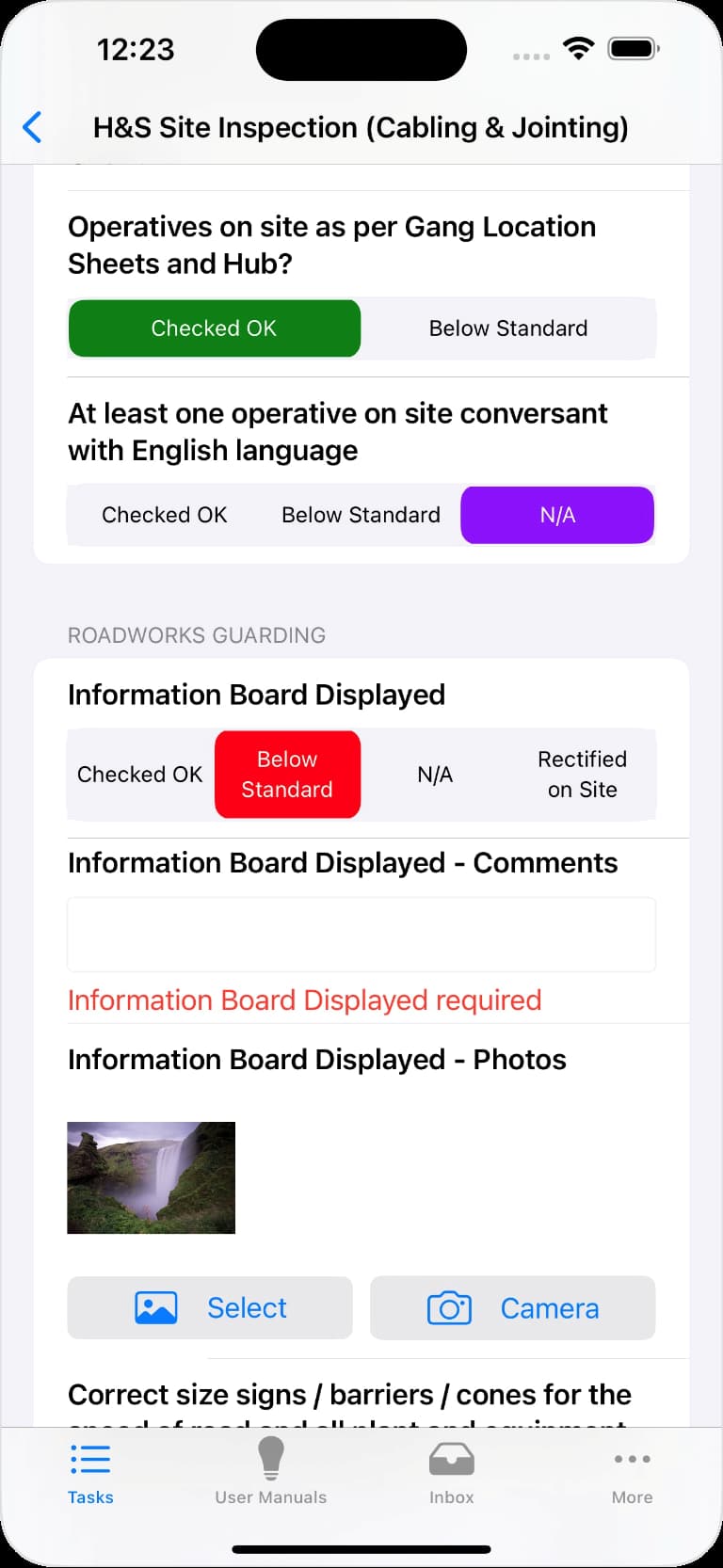723x1568 pixels.
Task: Choose Checked OK for English language operative
Action: (165, 515)
